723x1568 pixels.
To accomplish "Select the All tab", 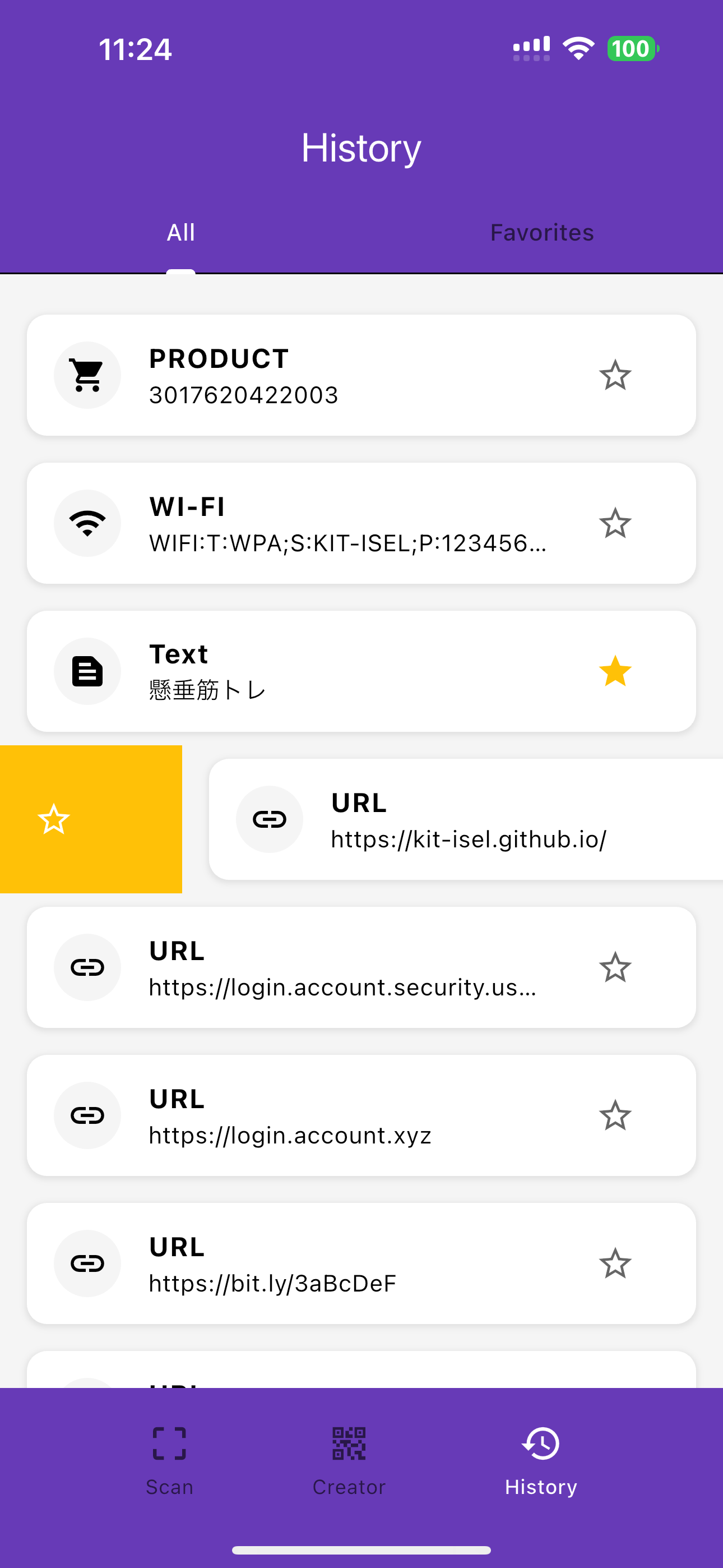I will tap(180, 233).
